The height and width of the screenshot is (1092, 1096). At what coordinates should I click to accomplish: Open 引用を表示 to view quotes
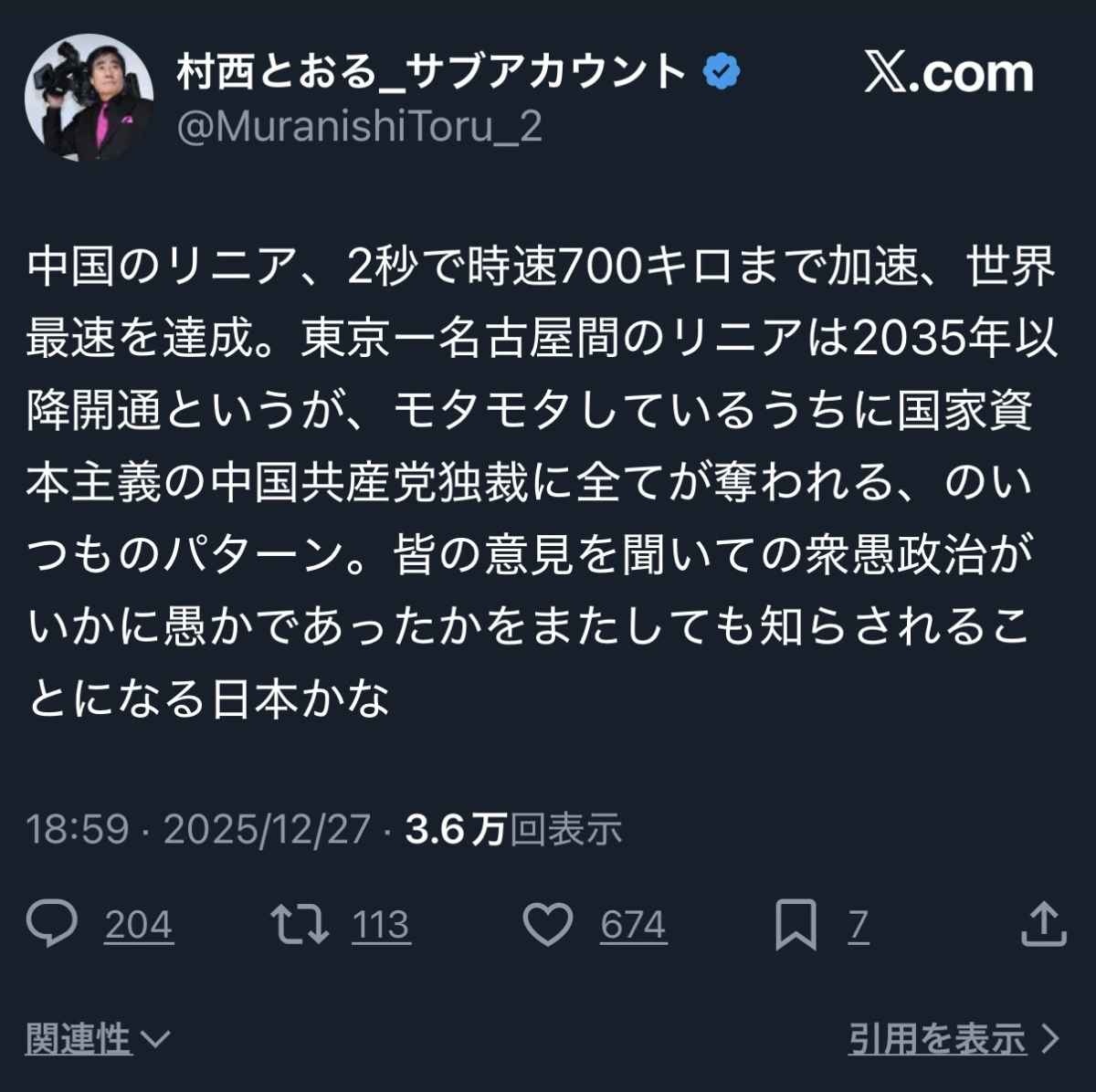(953, 1039)
